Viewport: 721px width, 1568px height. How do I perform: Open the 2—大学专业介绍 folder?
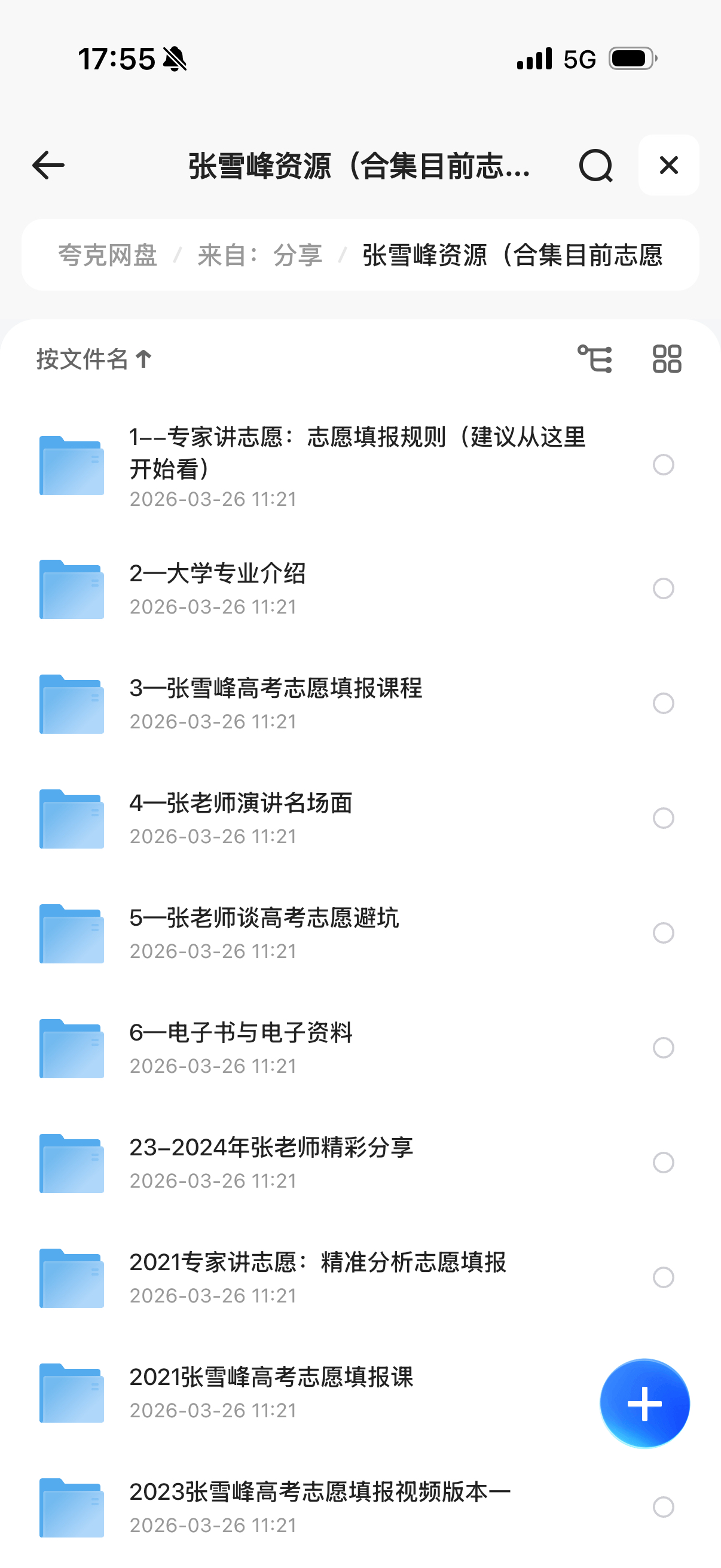[218, 574]
